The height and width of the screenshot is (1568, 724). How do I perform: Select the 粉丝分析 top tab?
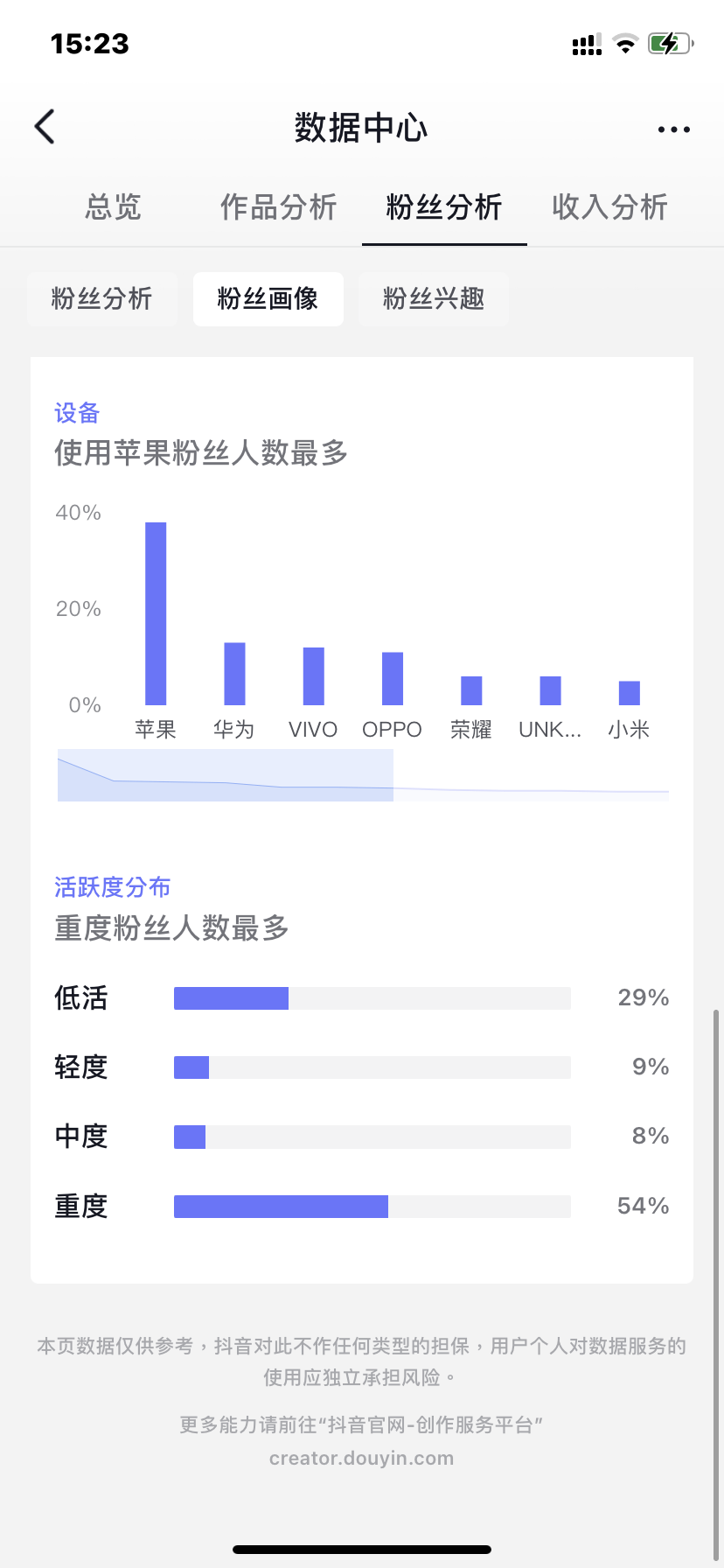[444, 207]
